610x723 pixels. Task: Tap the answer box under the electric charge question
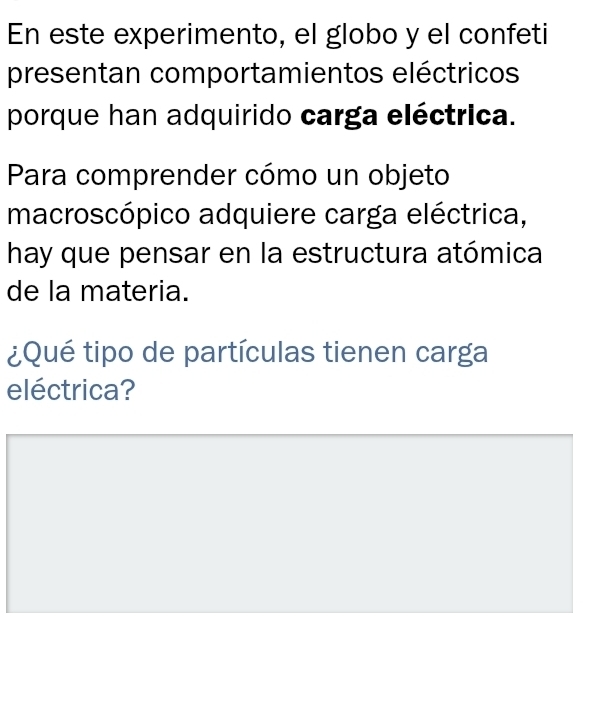point(289,523)
